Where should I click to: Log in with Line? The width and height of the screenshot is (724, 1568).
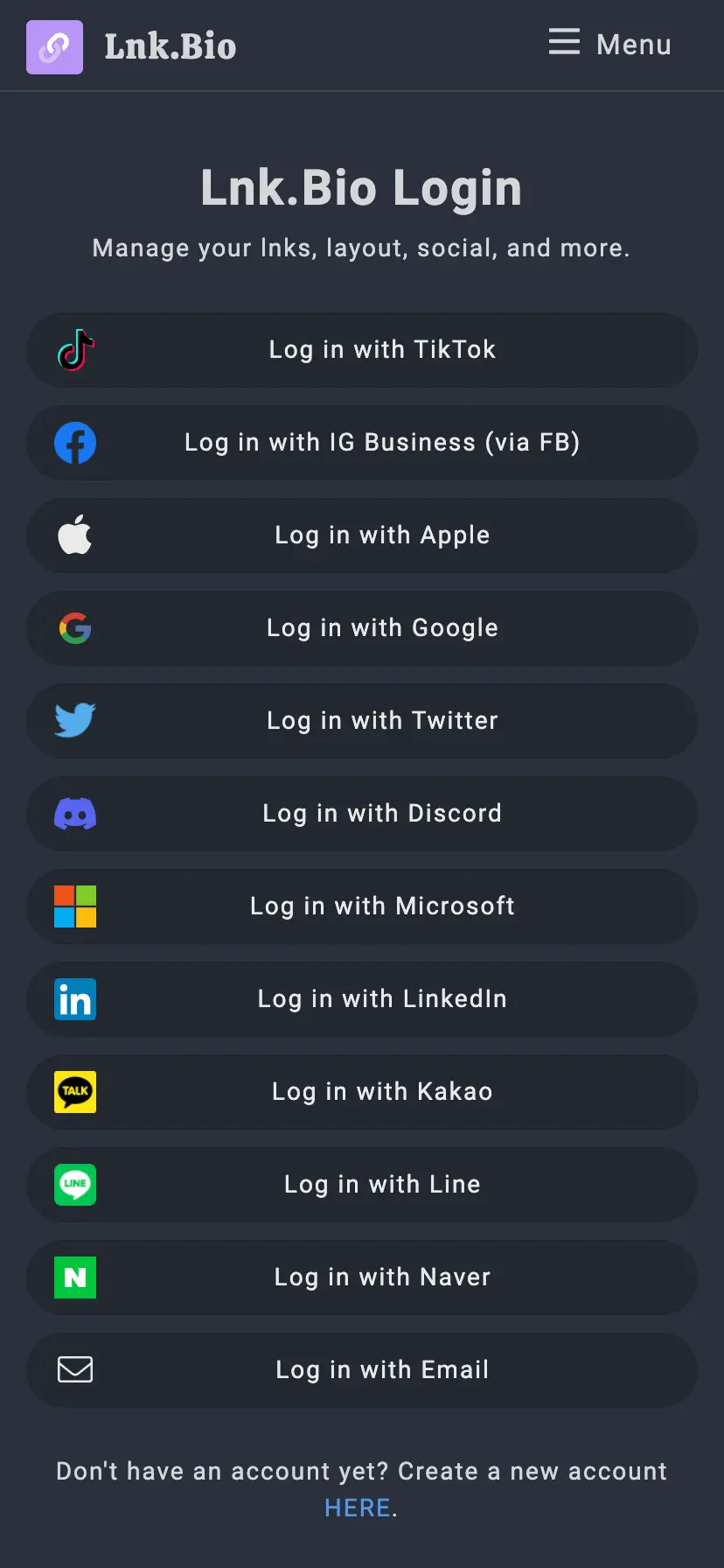click(362, 1185)
